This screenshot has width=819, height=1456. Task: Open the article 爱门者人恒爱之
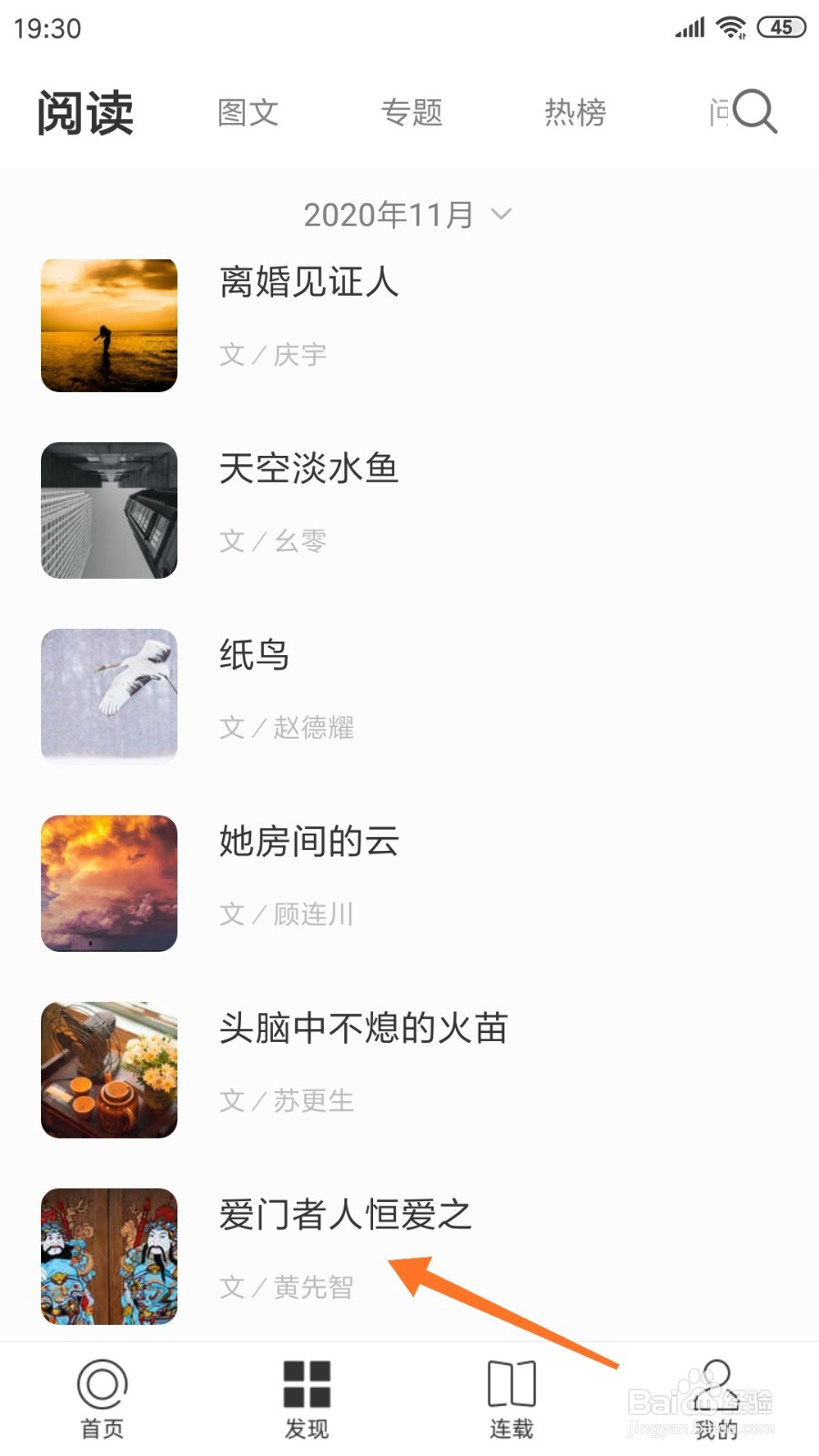coord(346,1215)
